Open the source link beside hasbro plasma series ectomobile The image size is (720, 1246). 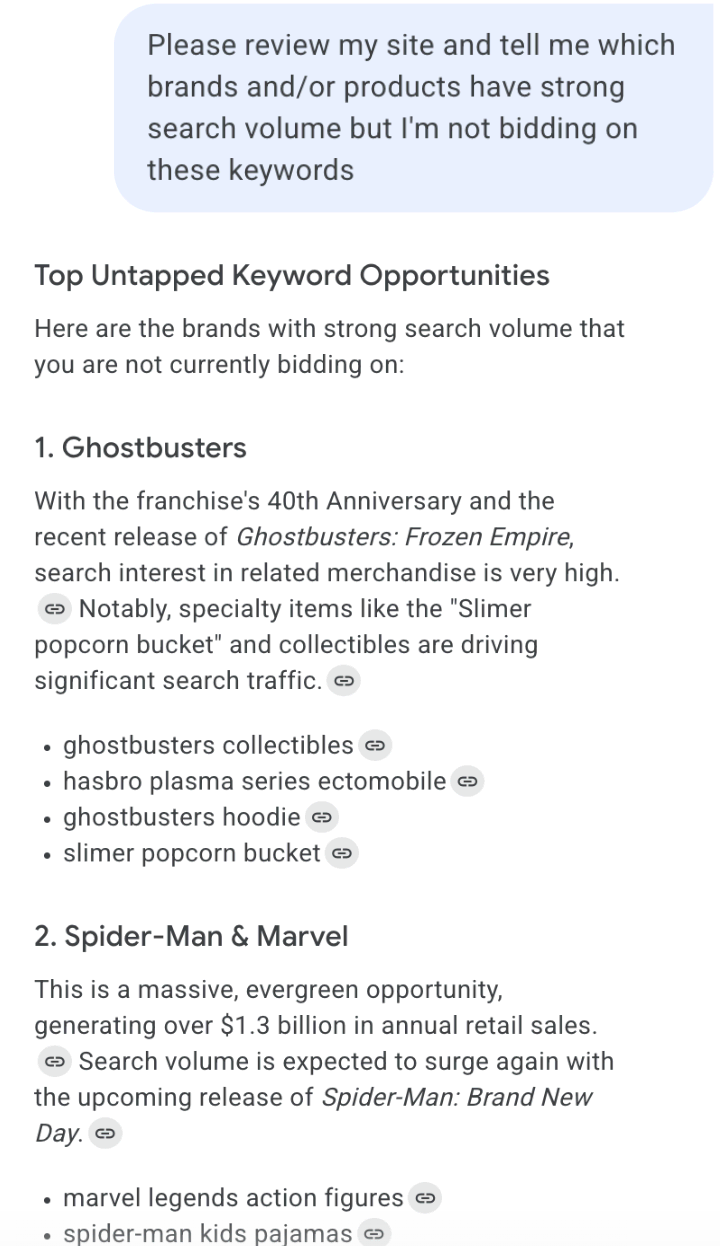pos(467,781)
